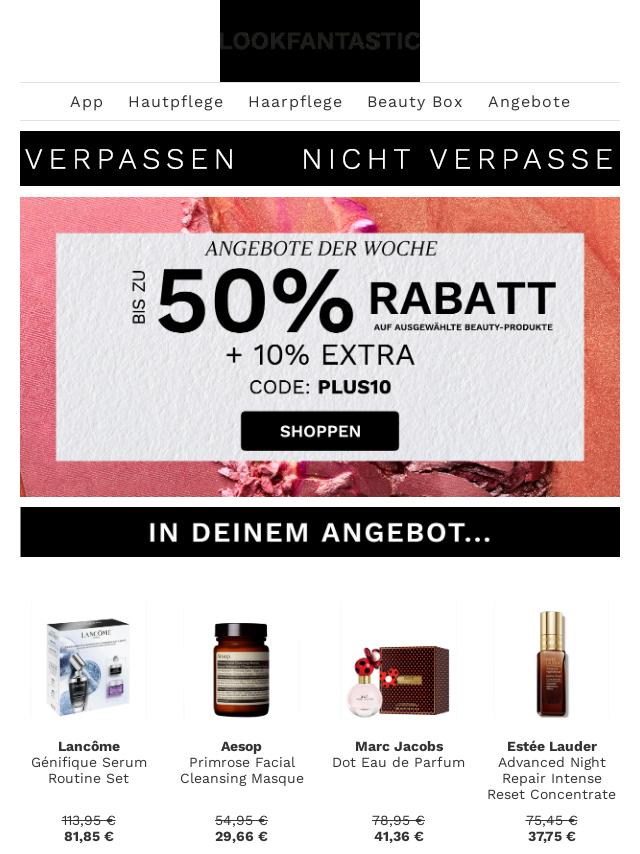View the Angebote page

[x=529, y=102]
